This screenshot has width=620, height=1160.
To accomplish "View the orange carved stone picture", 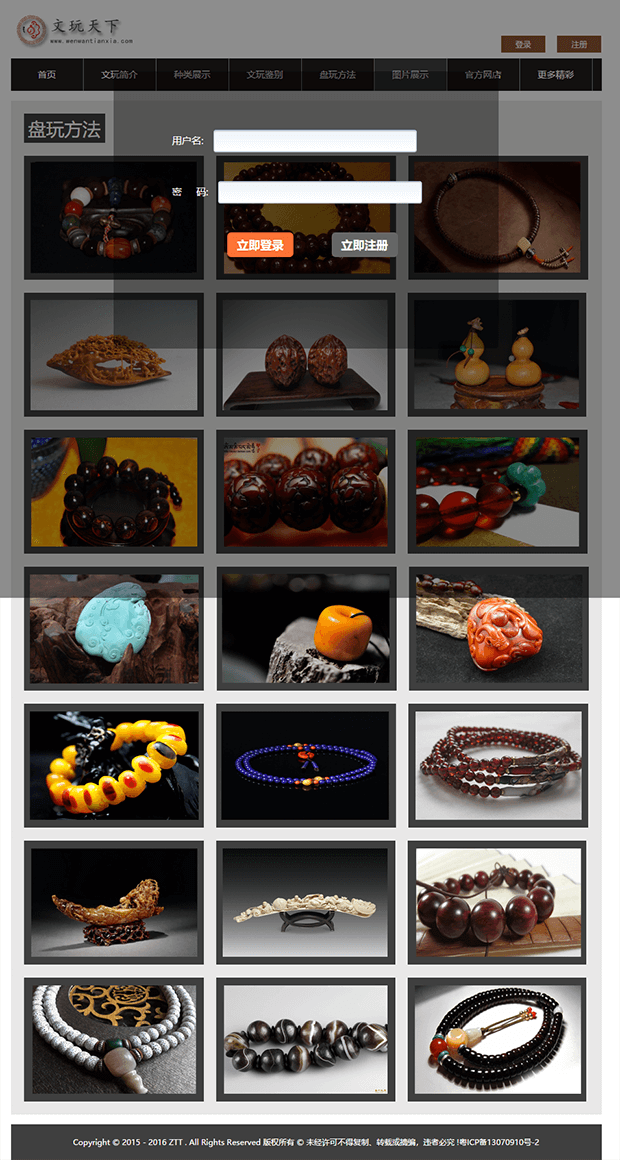I will 498,629.
